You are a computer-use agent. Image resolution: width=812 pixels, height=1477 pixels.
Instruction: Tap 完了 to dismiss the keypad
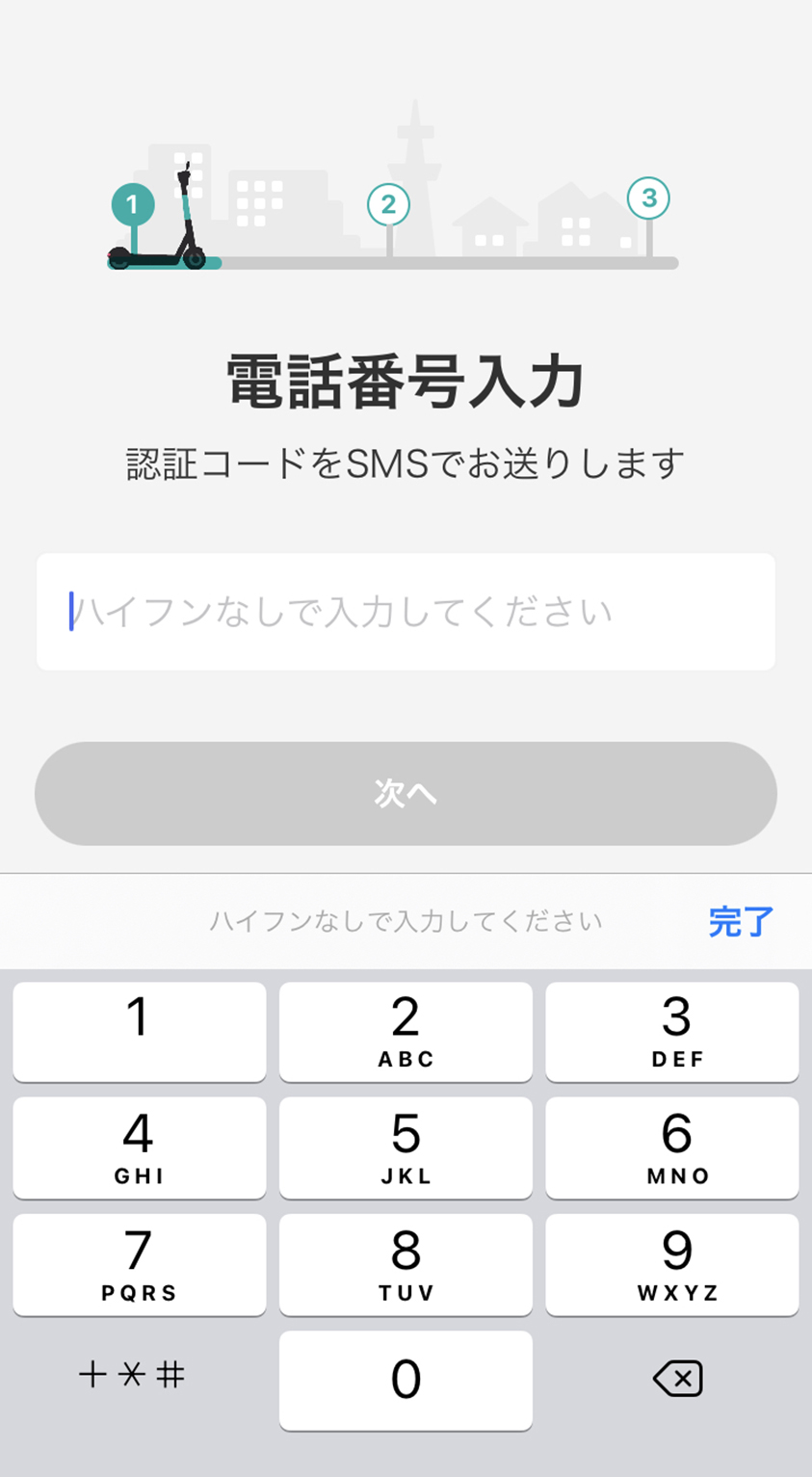(x=741, y=922)
